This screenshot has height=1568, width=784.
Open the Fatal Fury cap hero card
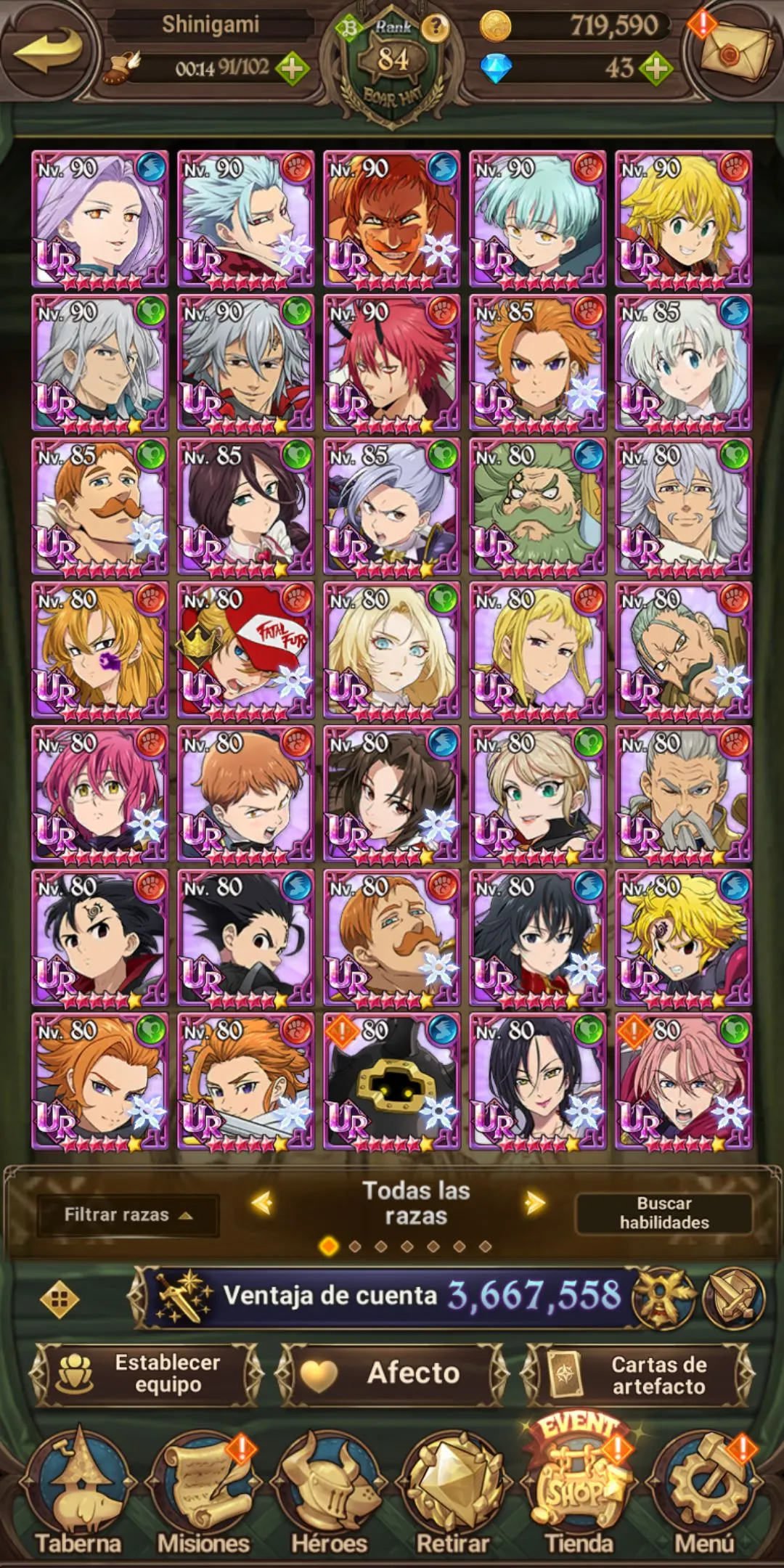[x=246, y=649]
